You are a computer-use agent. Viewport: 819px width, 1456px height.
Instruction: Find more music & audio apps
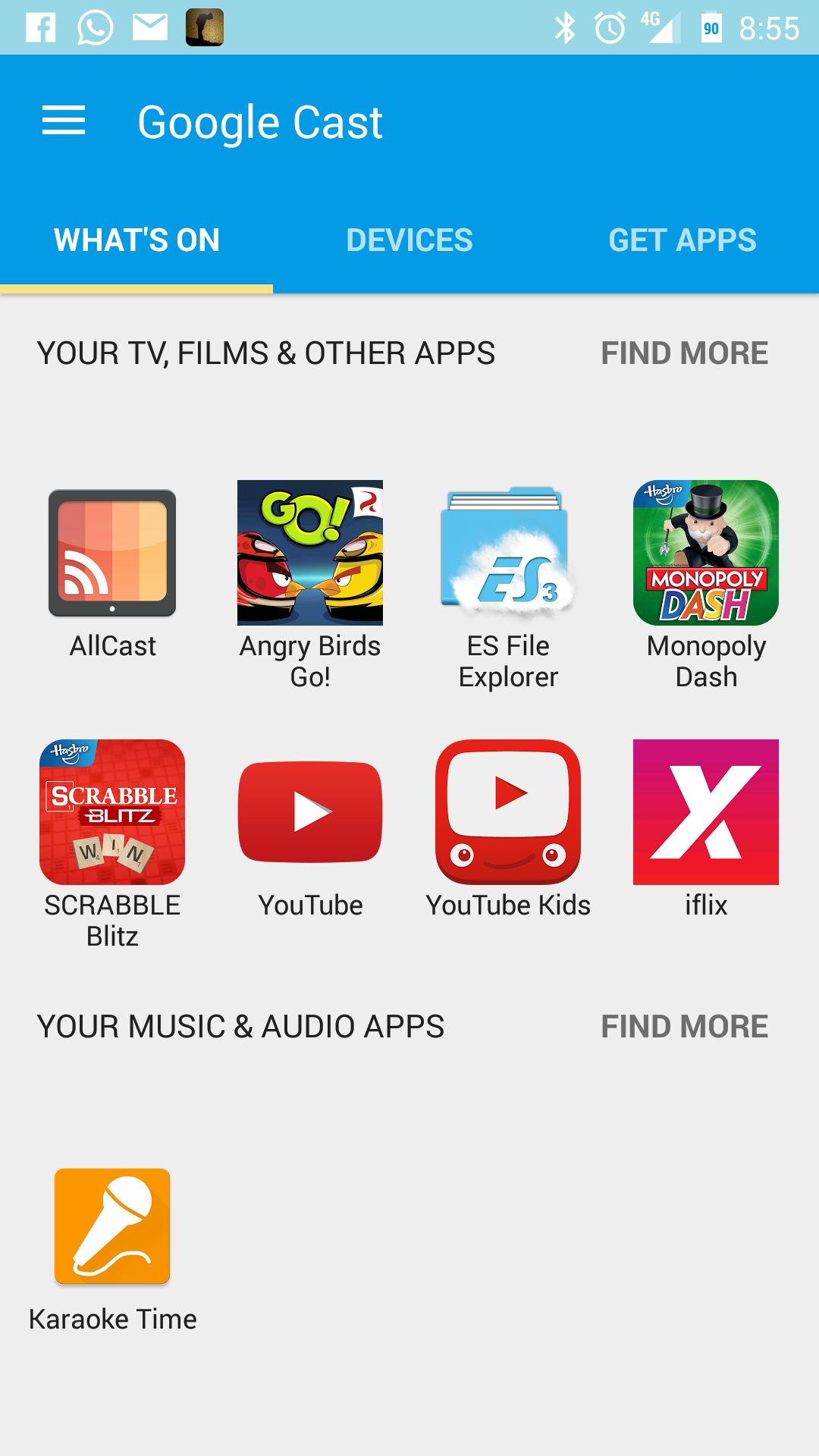click(685, 1027)
